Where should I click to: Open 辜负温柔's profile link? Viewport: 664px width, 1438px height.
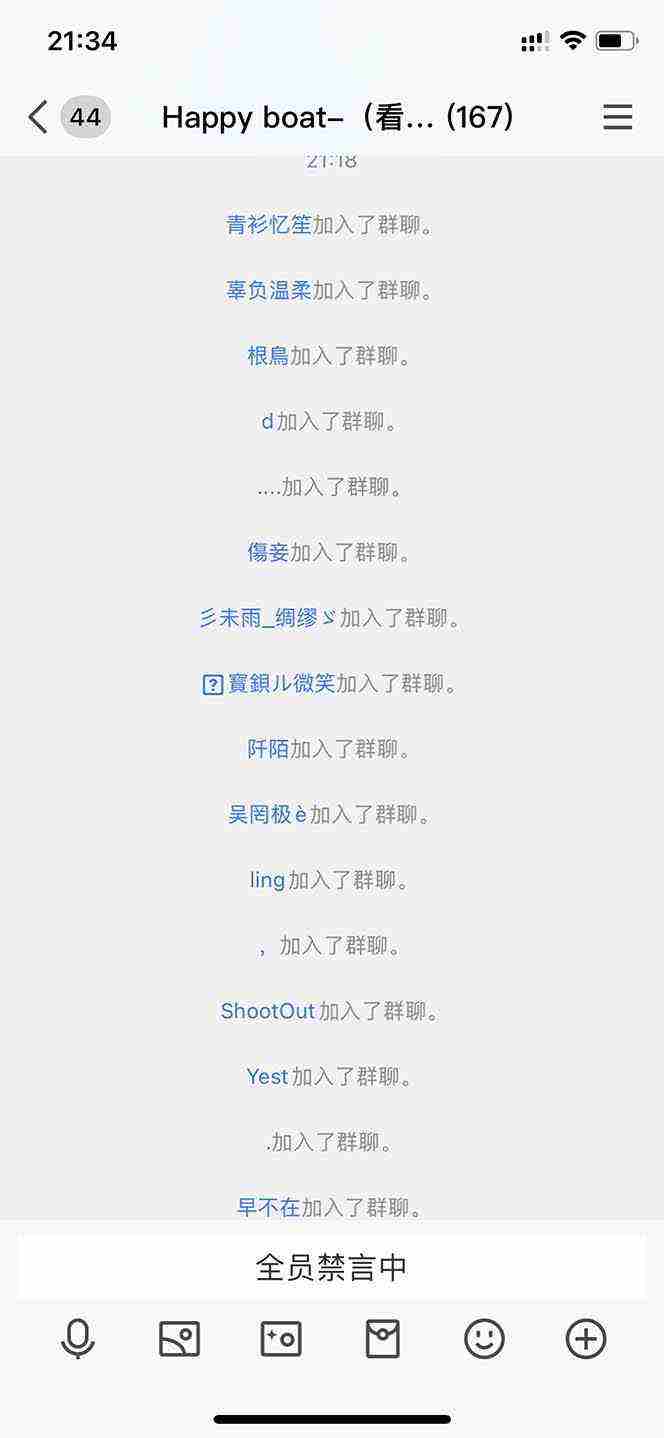click(x=269, y=291)
